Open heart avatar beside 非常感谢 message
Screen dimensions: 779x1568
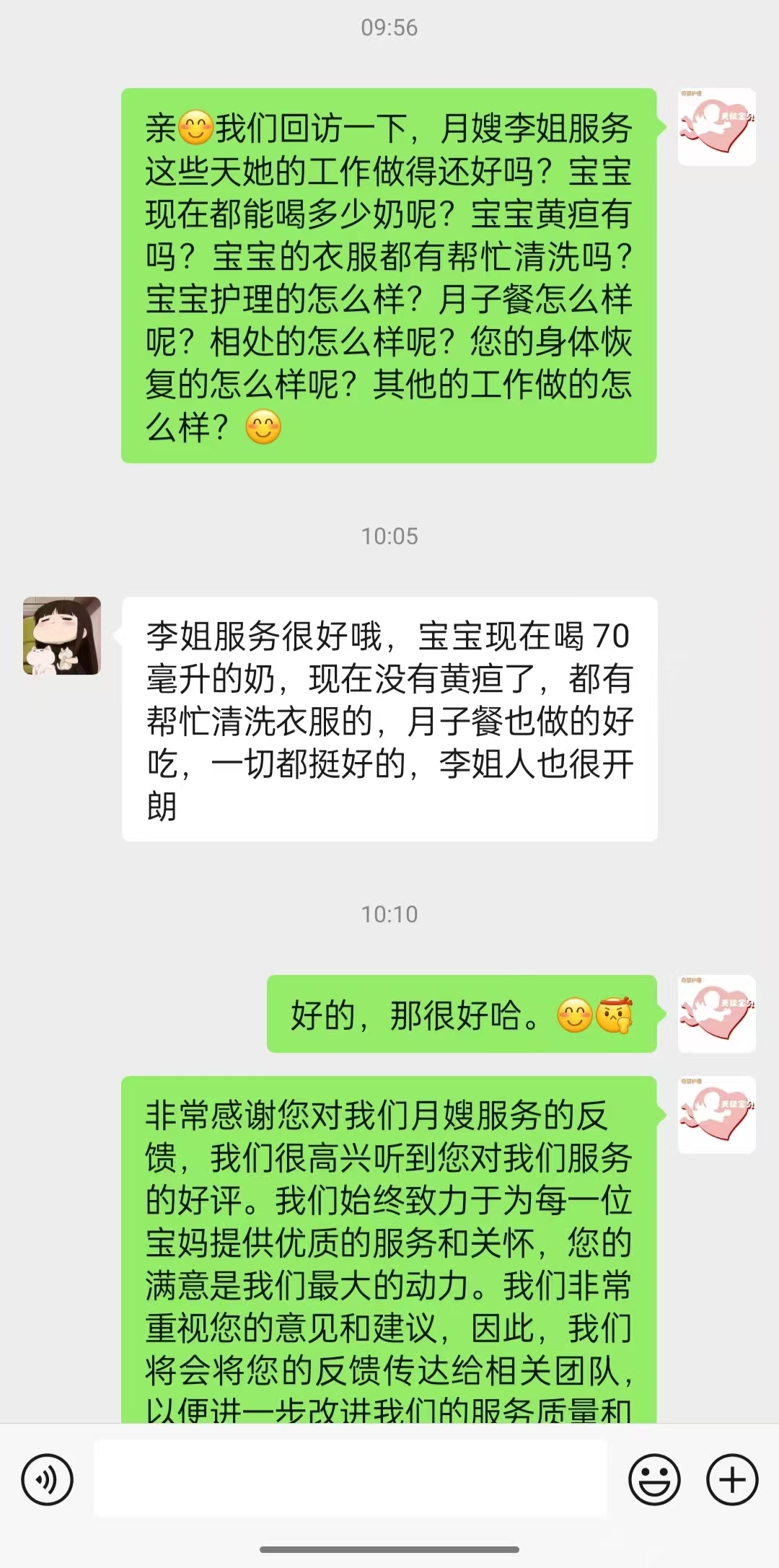coord(716,1115)
